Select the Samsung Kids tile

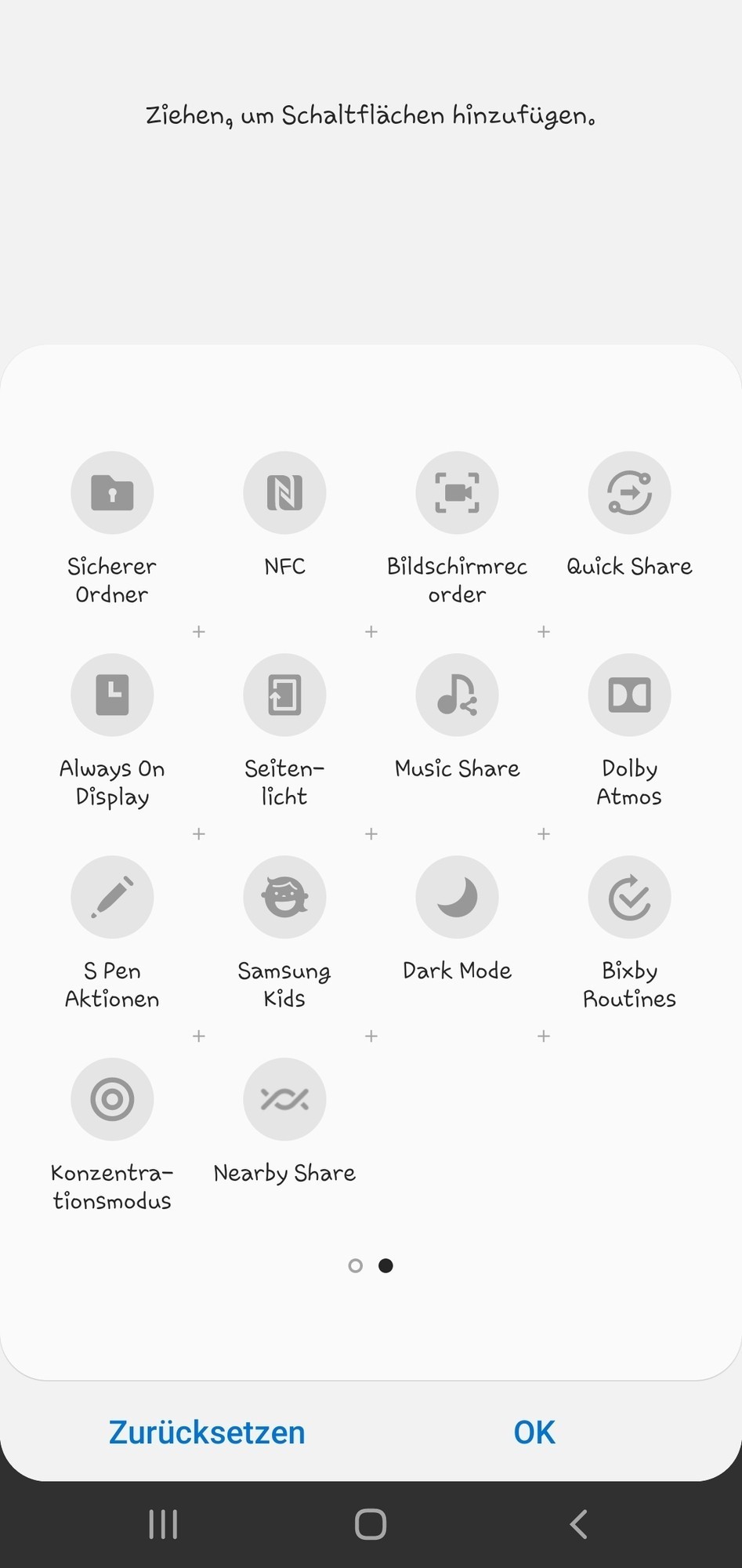pyautogui.click(x=284, y=898)
